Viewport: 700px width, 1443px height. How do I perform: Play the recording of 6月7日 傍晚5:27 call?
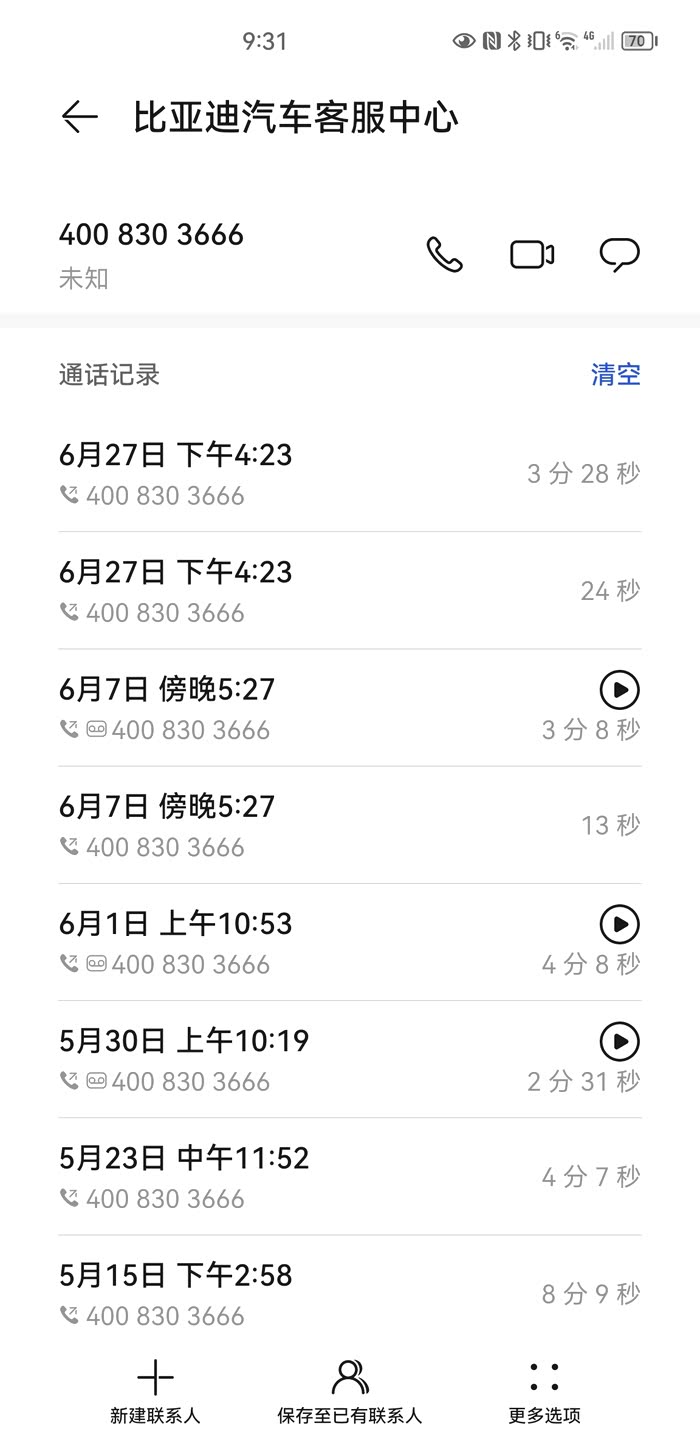click(x=619, y=689)
